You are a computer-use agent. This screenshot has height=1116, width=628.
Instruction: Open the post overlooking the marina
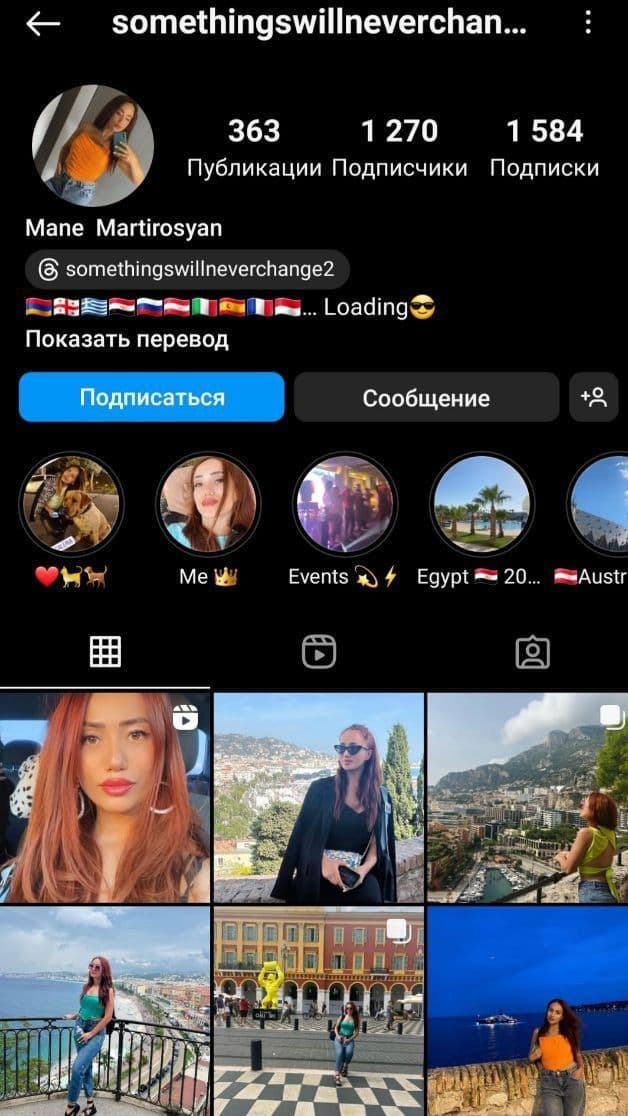tap(528, 797)
